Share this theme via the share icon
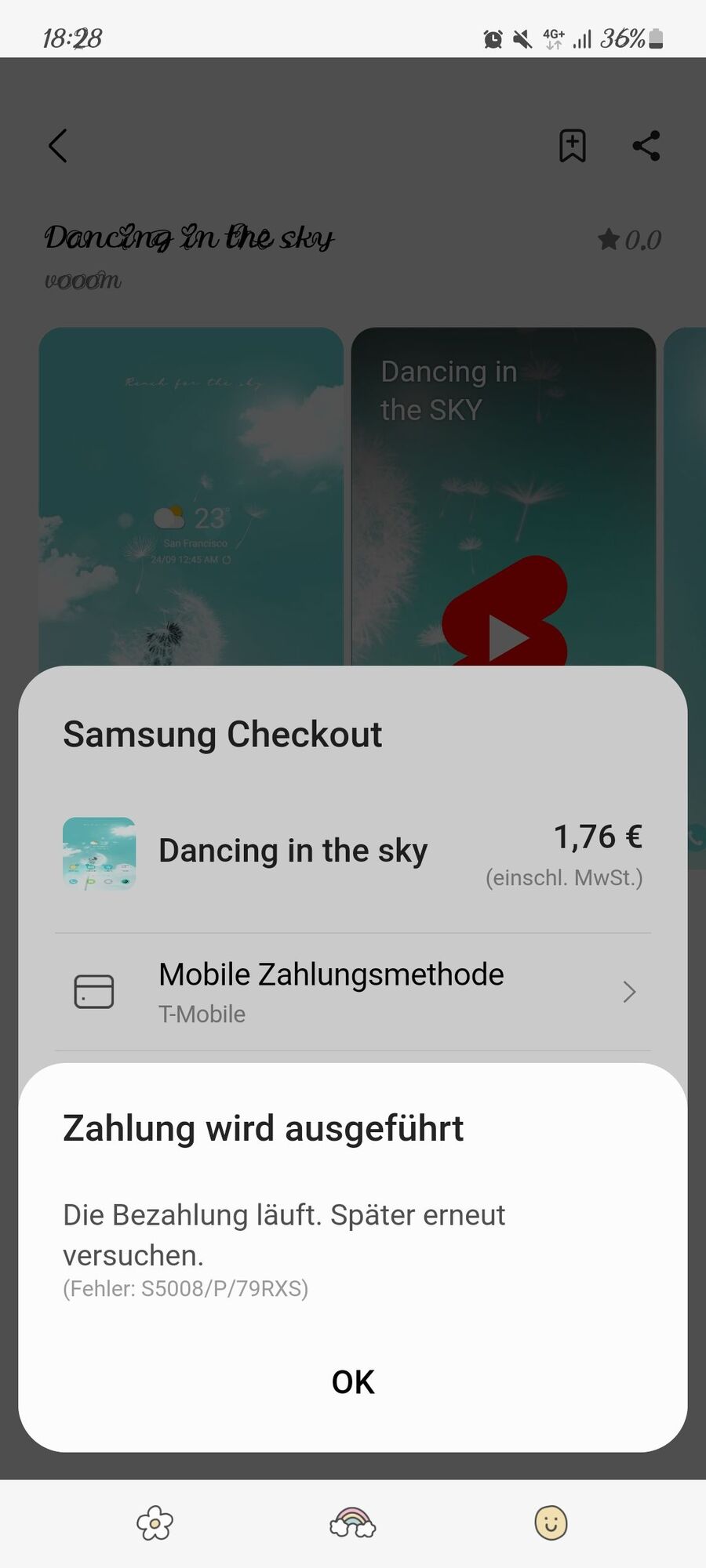The height and width of the screenshot is (1568, 706). pos(646,146)
